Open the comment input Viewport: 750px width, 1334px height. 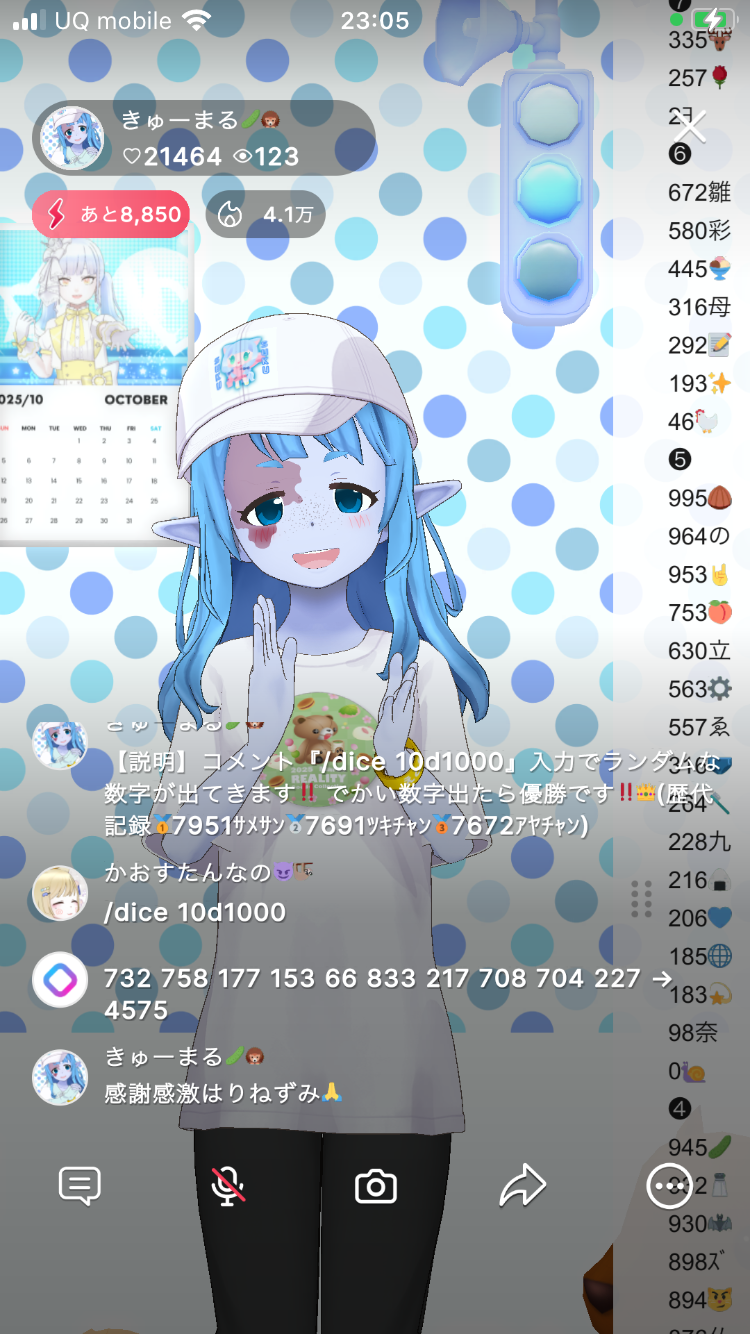point(80,1186)
